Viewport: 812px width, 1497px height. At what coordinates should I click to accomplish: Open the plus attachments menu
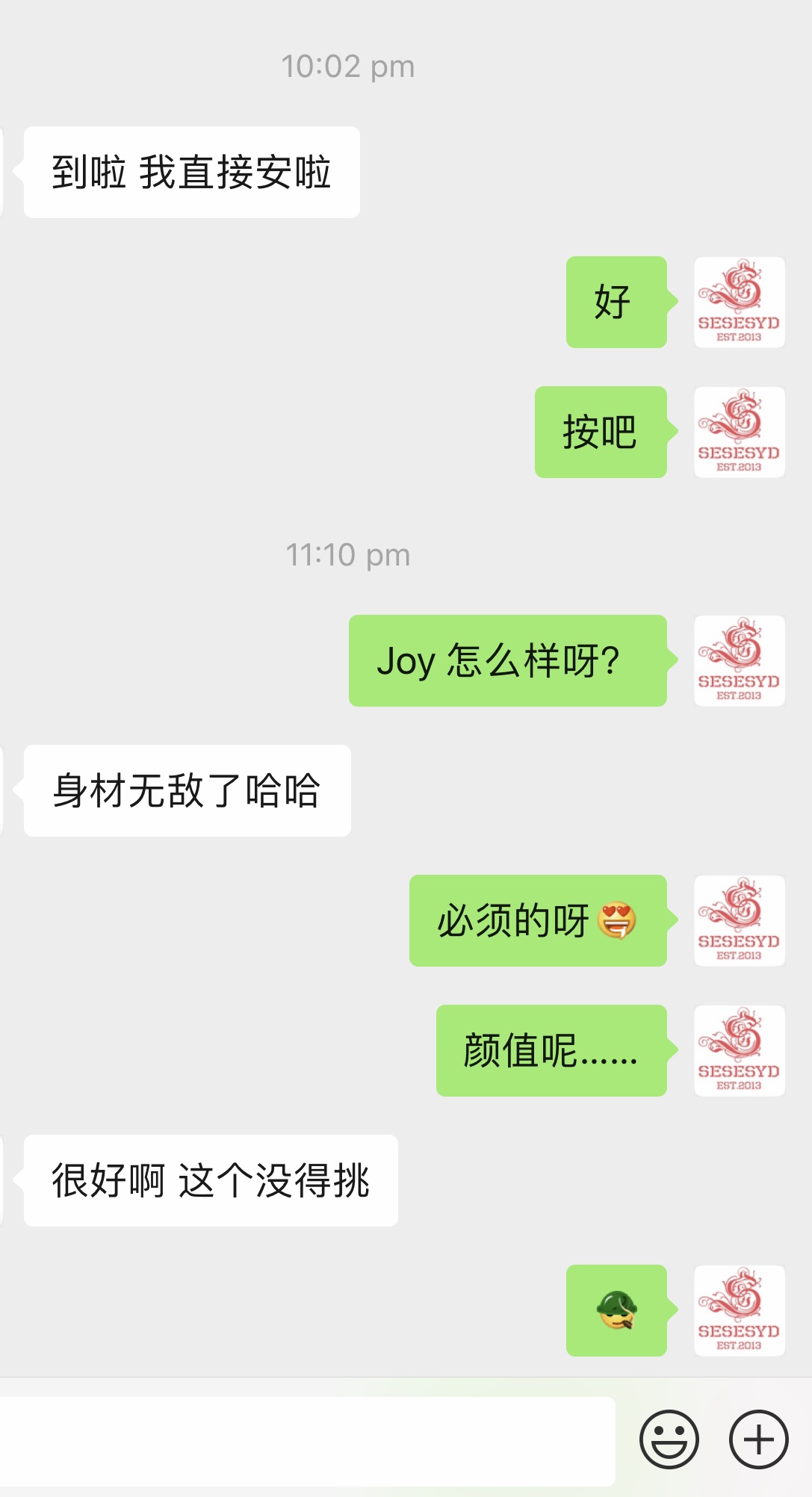(758, 1439)
